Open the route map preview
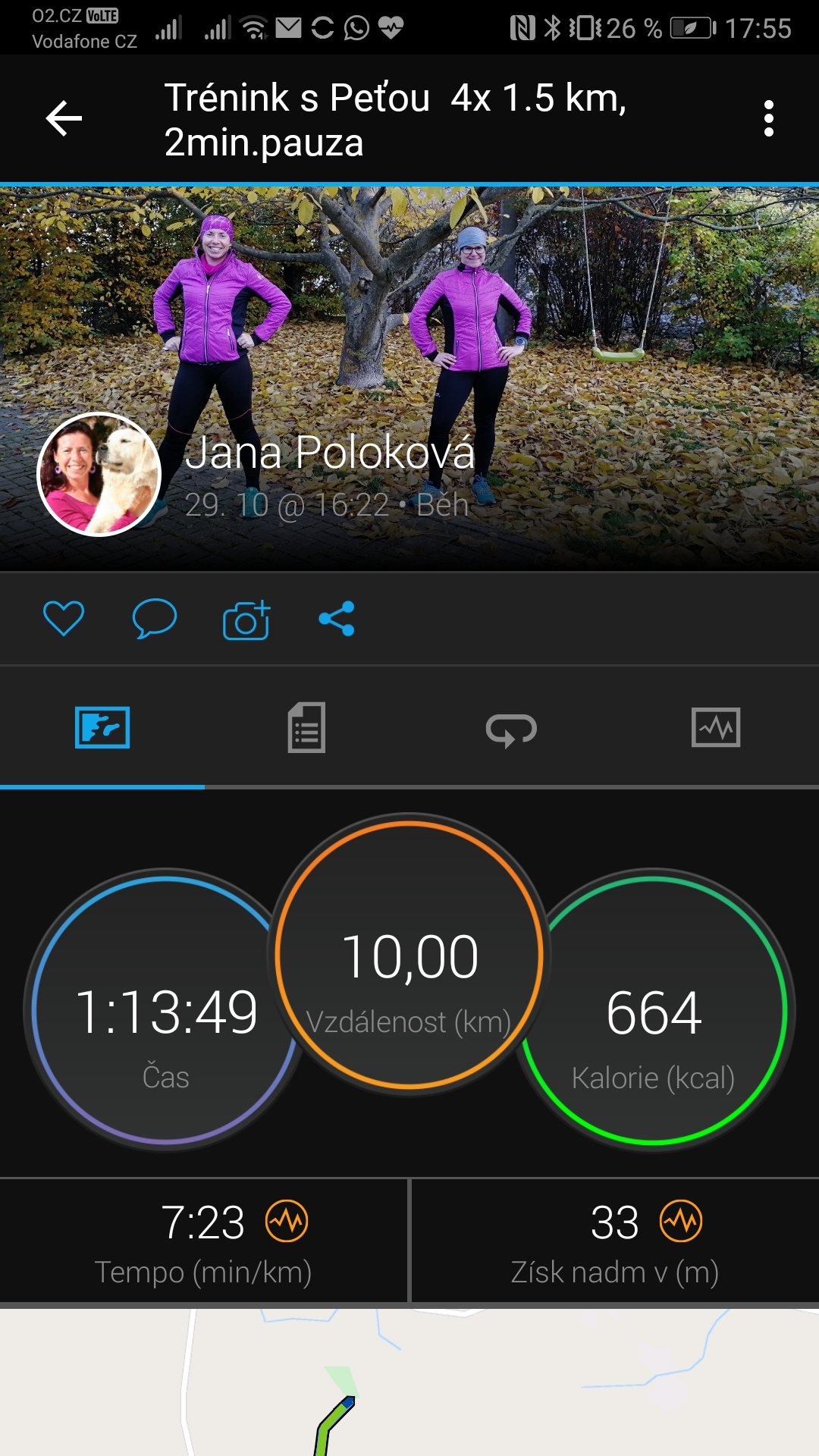Image resolution: width=819 pixels, height=1456 pixels. click(409, 1382)
